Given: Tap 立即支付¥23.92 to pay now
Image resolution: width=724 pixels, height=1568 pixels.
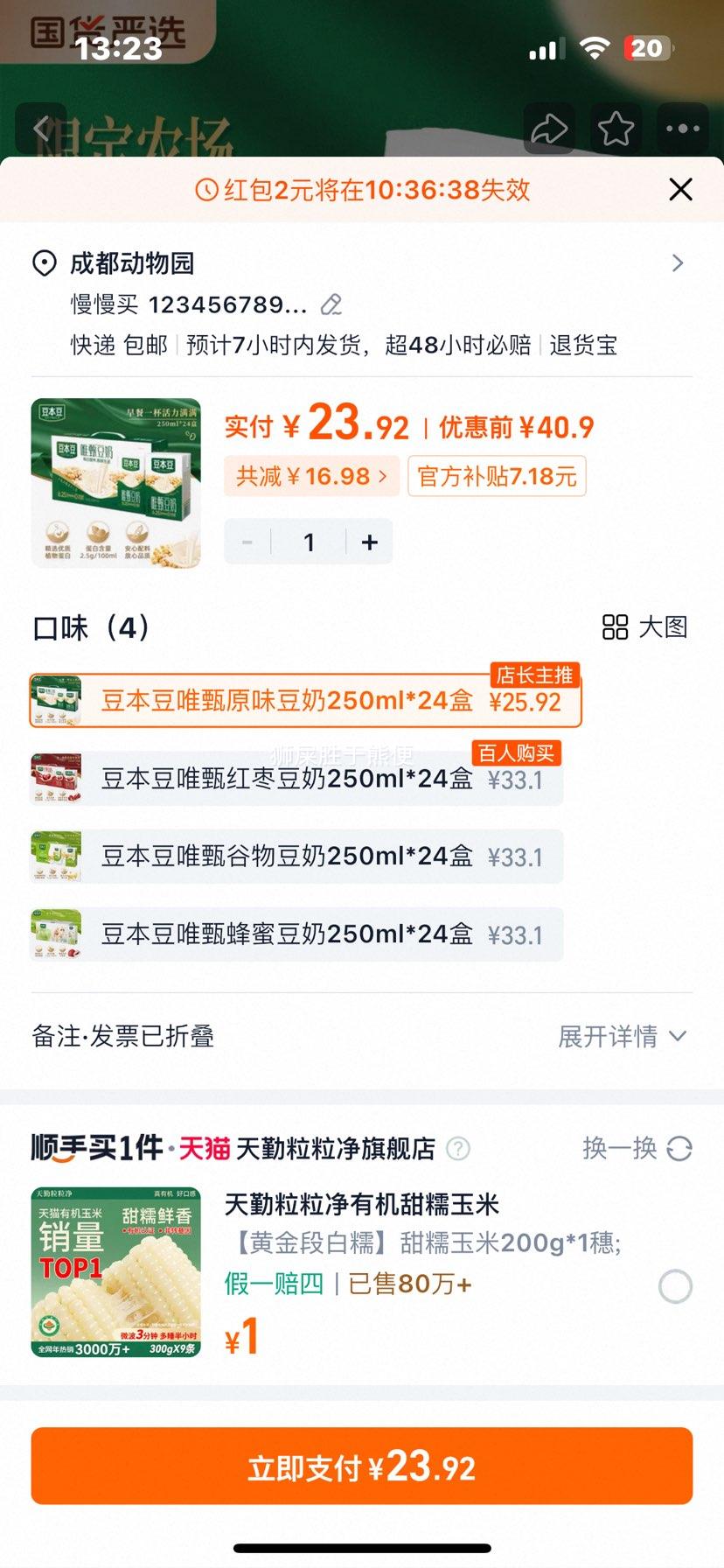Looking at the screenshot, I should point(362,1468).
